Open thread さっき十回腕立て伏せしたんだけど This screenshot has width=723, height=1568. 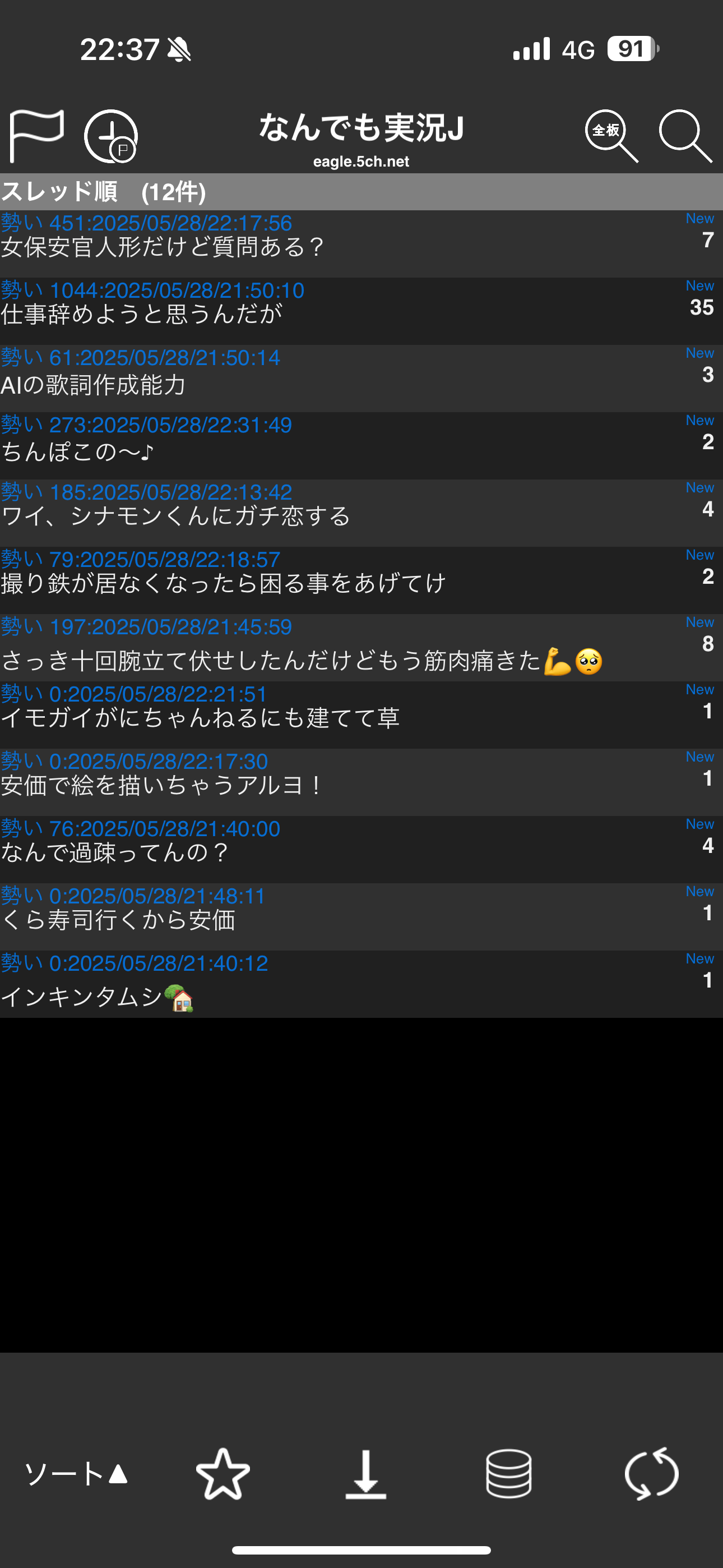361,648
